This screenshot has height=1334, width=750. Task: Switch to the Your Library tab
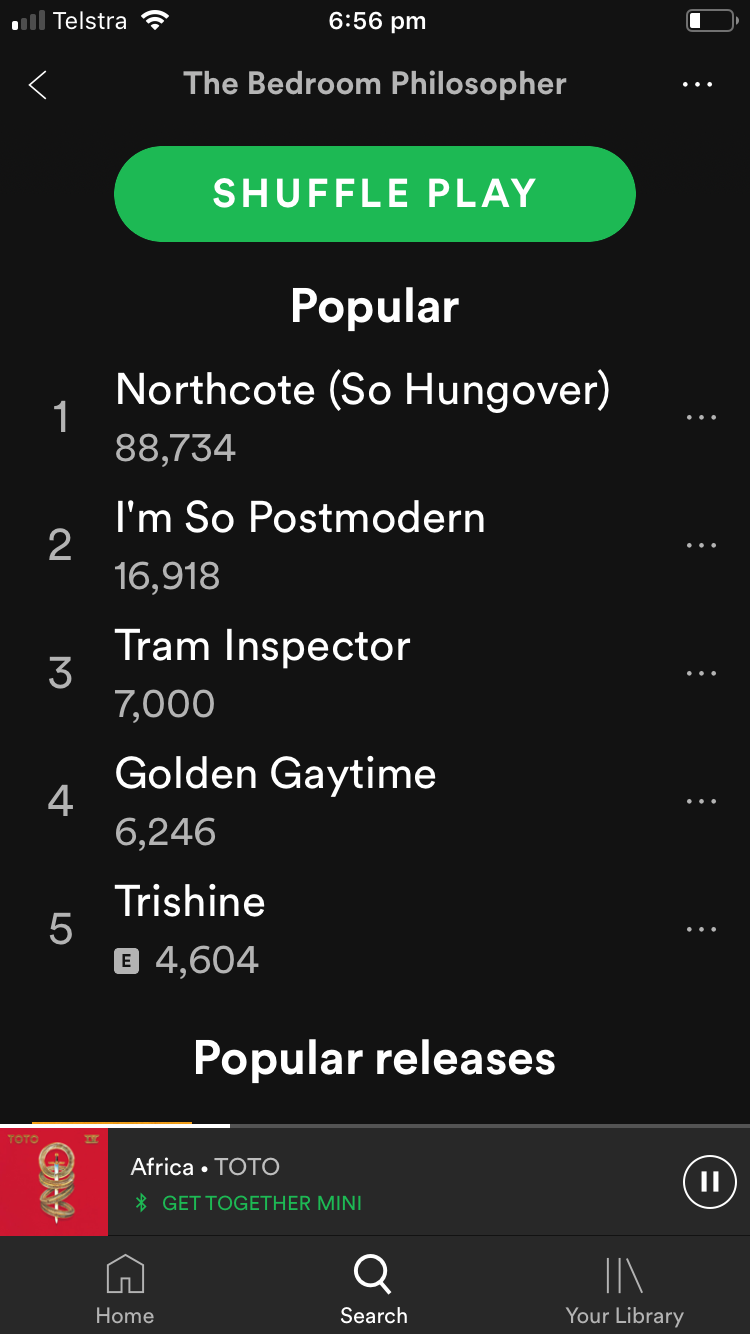click(x=624, y=1289)
